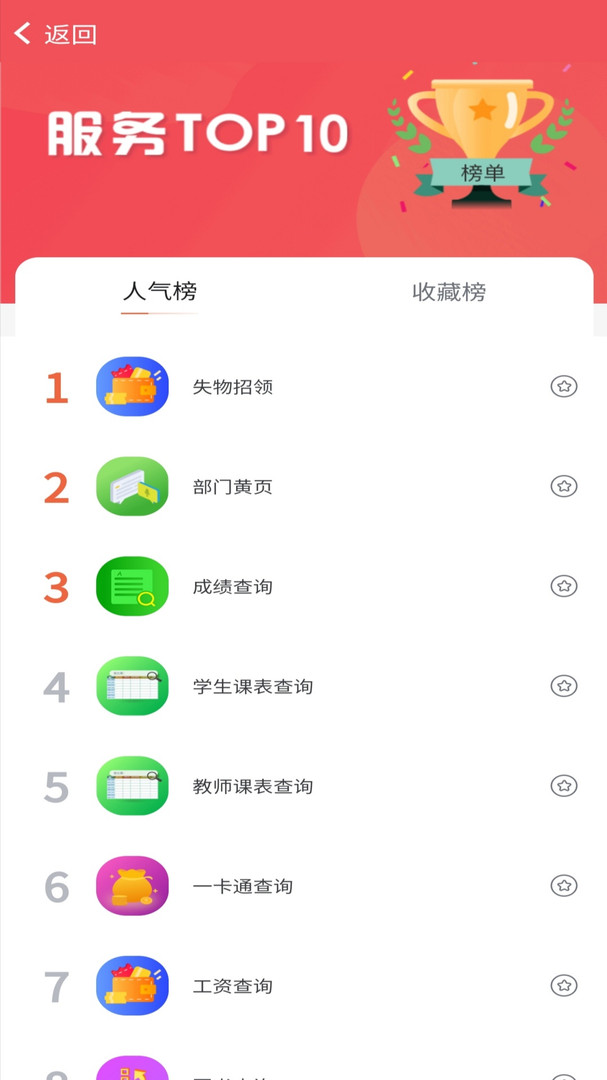Switch to the 收藏榜 tab

449,292
